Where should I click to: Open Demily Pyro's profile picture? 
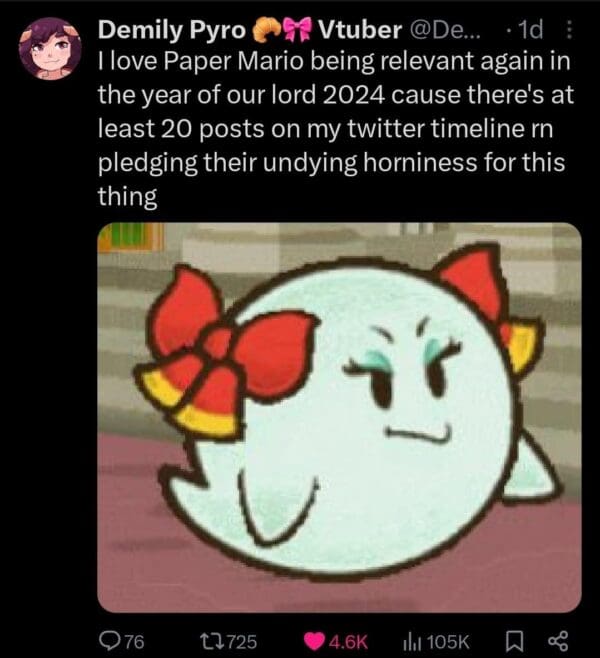pos(49,48)
